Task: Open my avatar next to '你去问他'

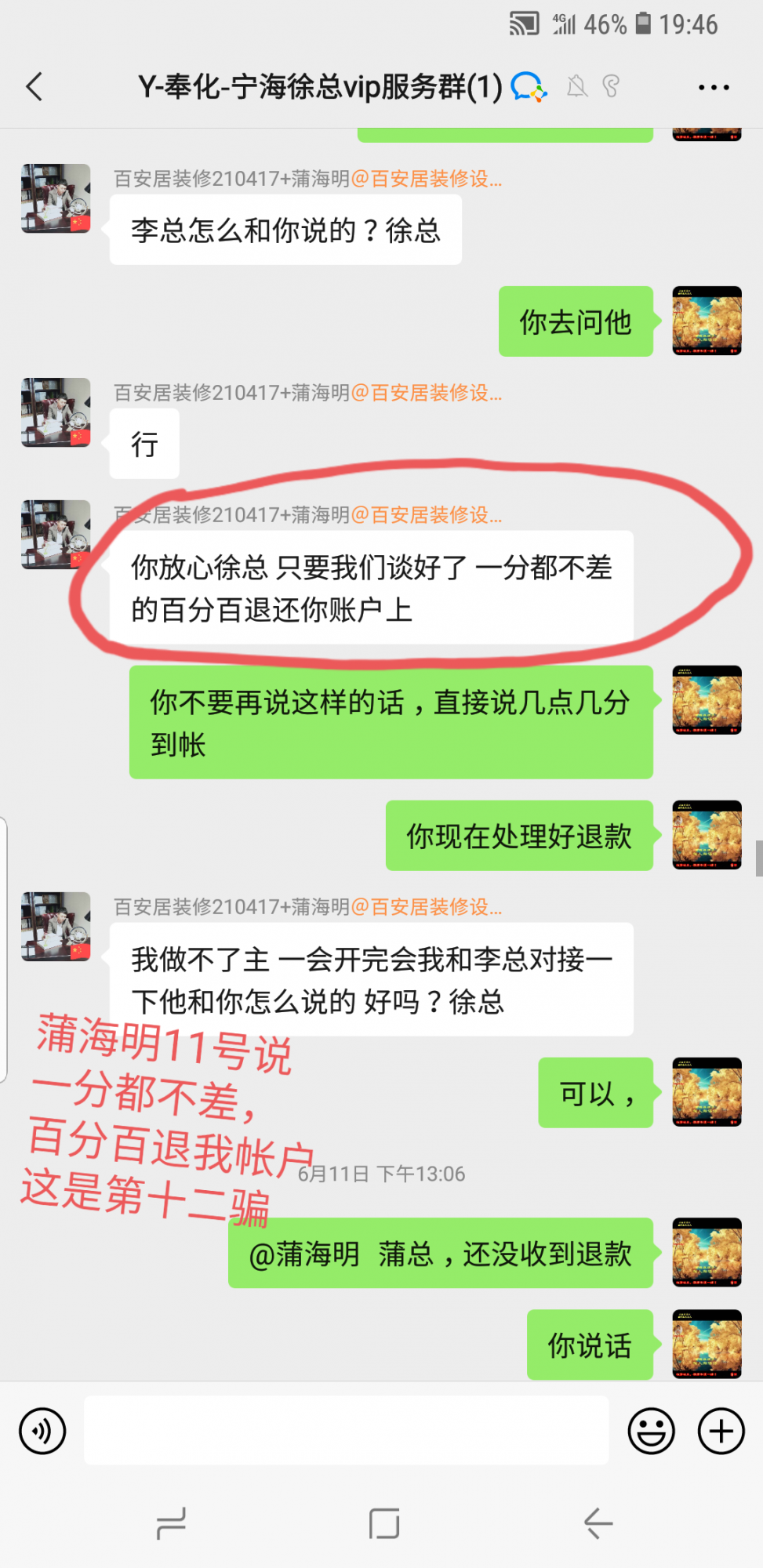Action: [x=707, y=321]
